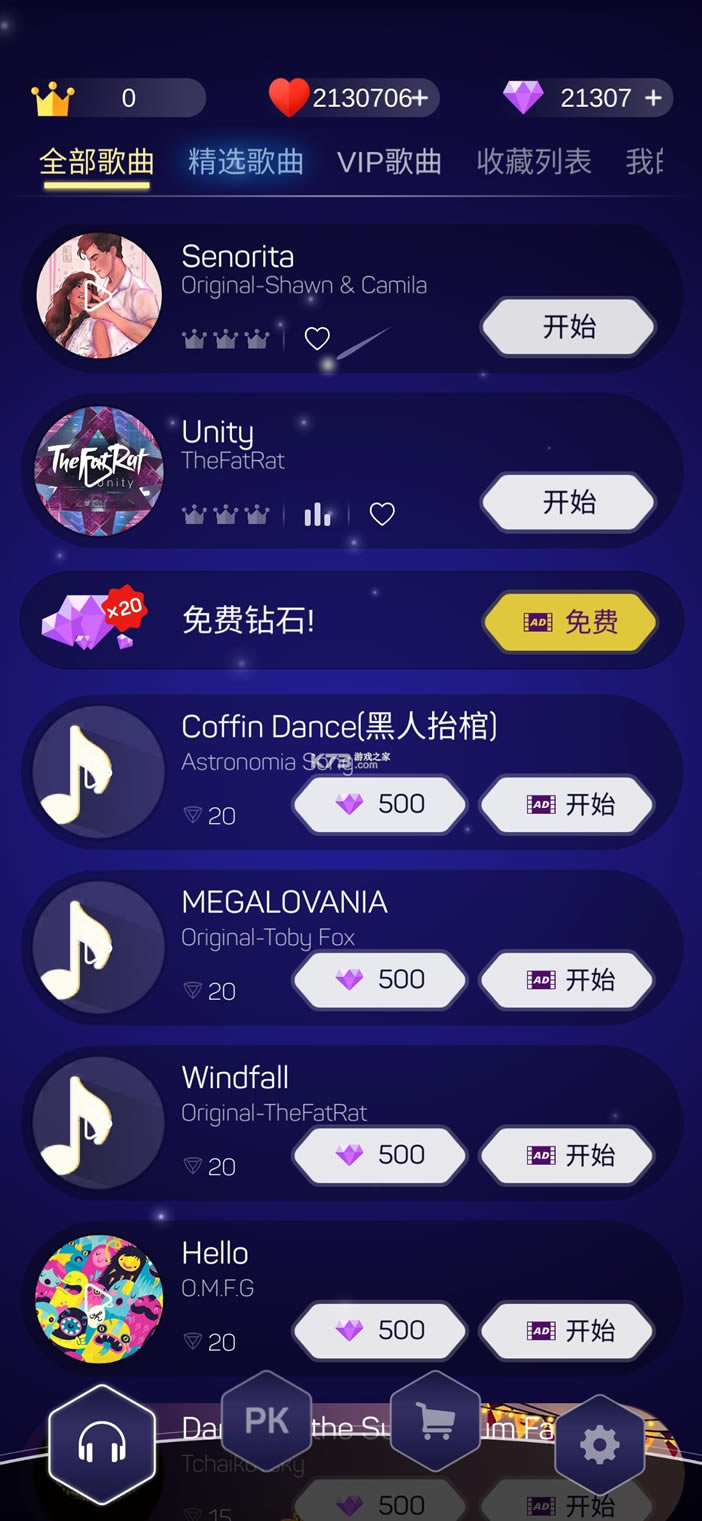Claim free diamonds with the 免费 button

point(569,622)
